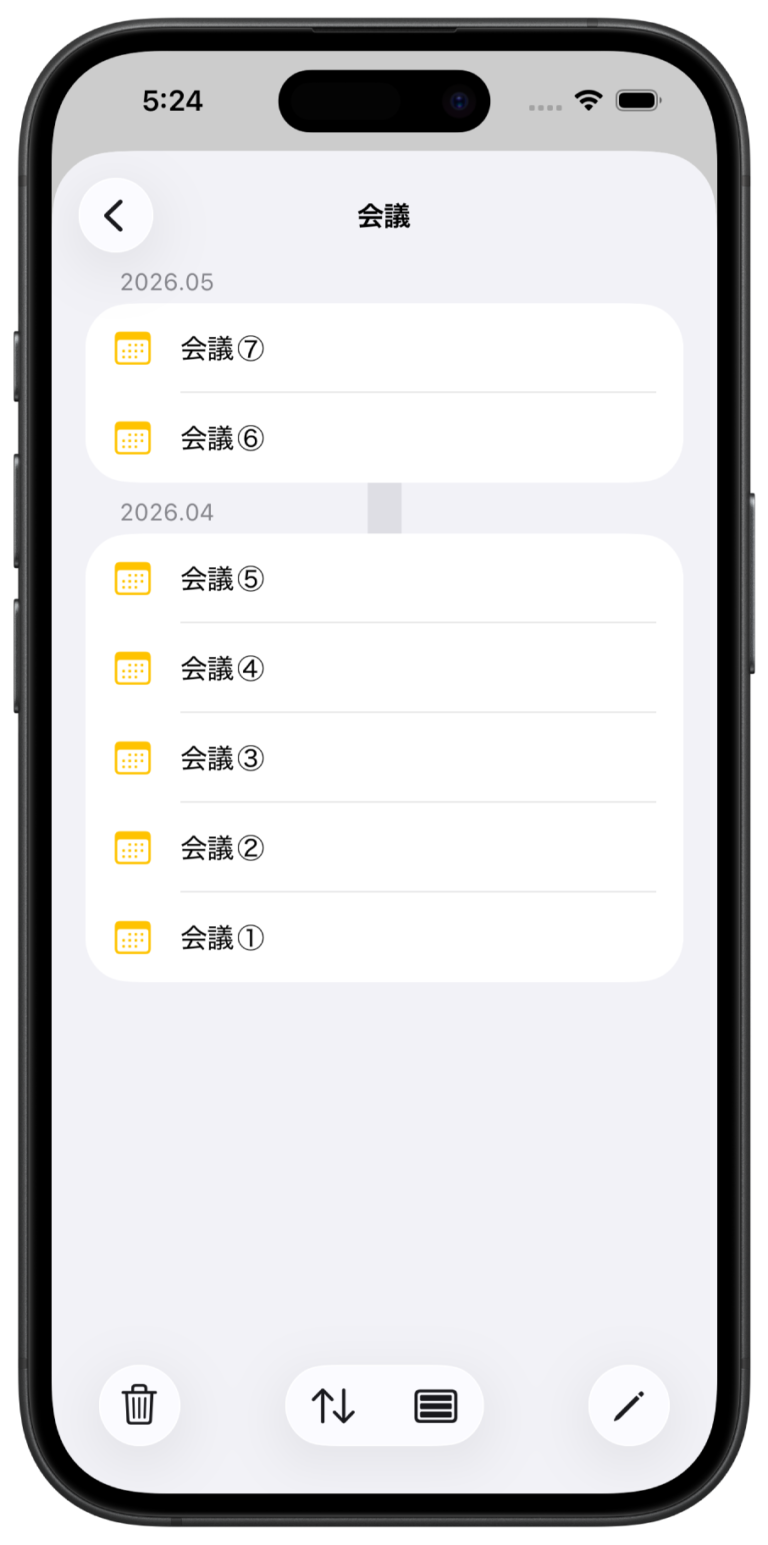Screen dimensions: 768x1545
Task: Open the 会議⑦ entry
Action: pos(384,349)
